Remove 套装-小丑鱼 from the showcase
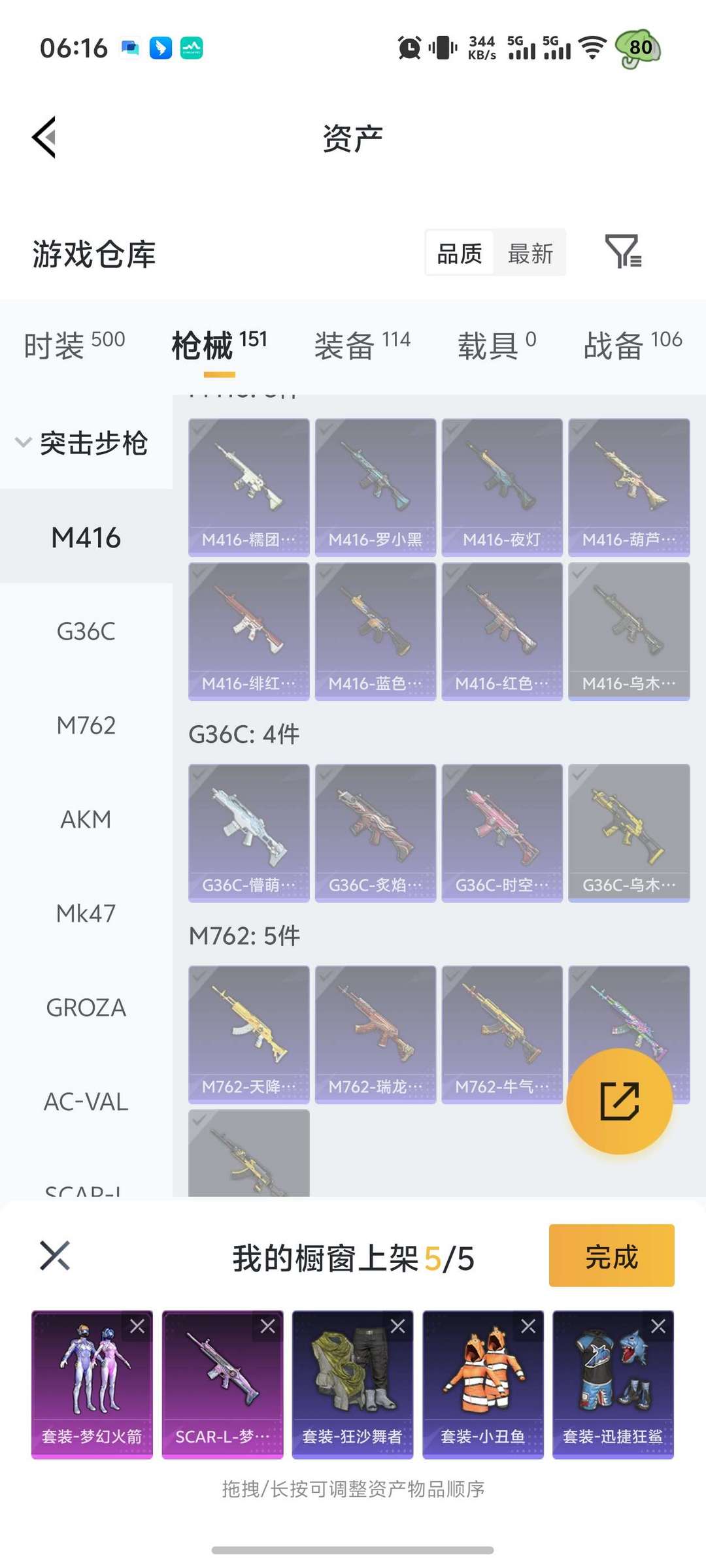 pos(528,1326)
